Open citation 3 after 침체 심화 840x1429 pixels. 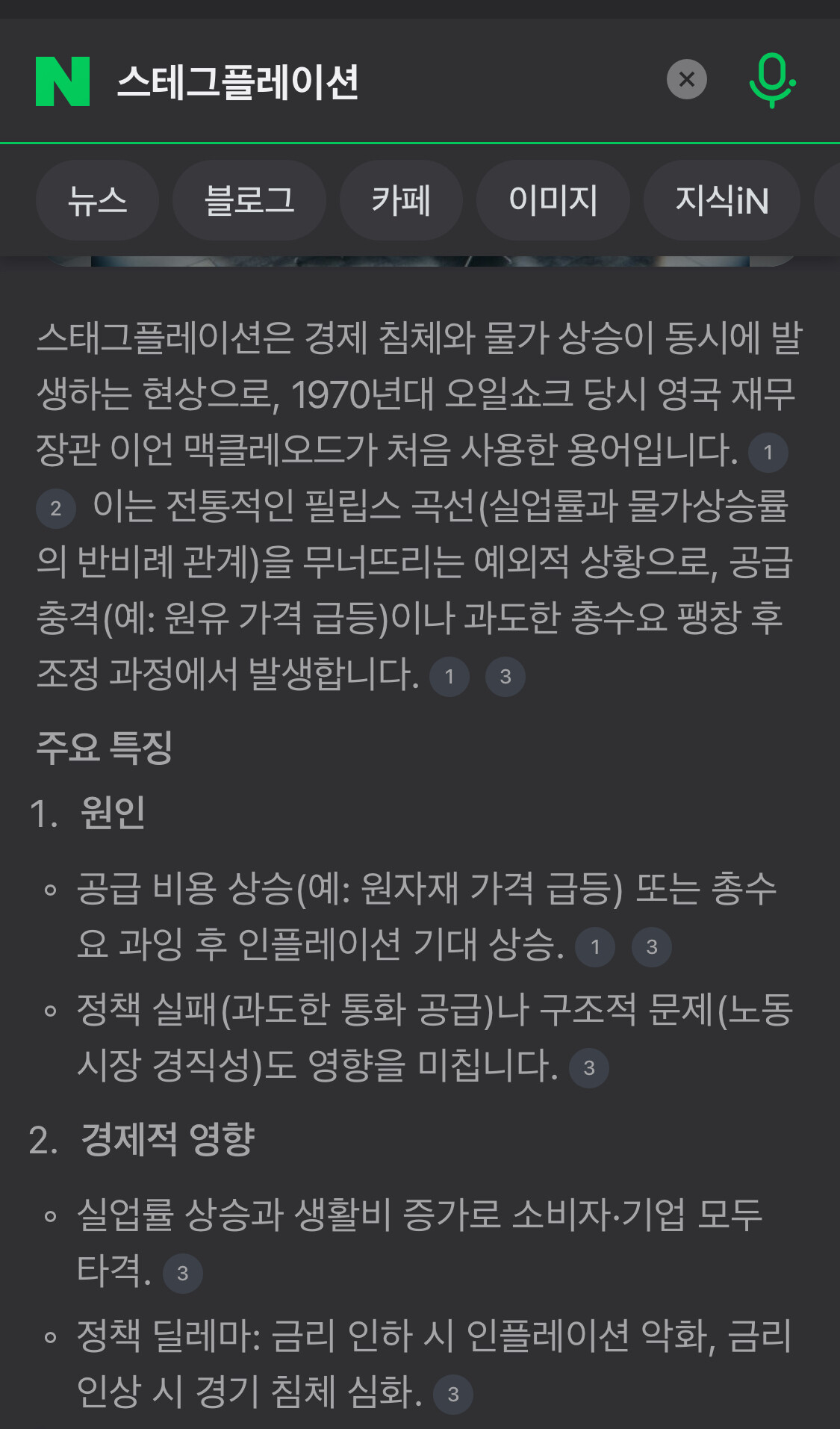pyautogui.click(x=453, y=1394)
